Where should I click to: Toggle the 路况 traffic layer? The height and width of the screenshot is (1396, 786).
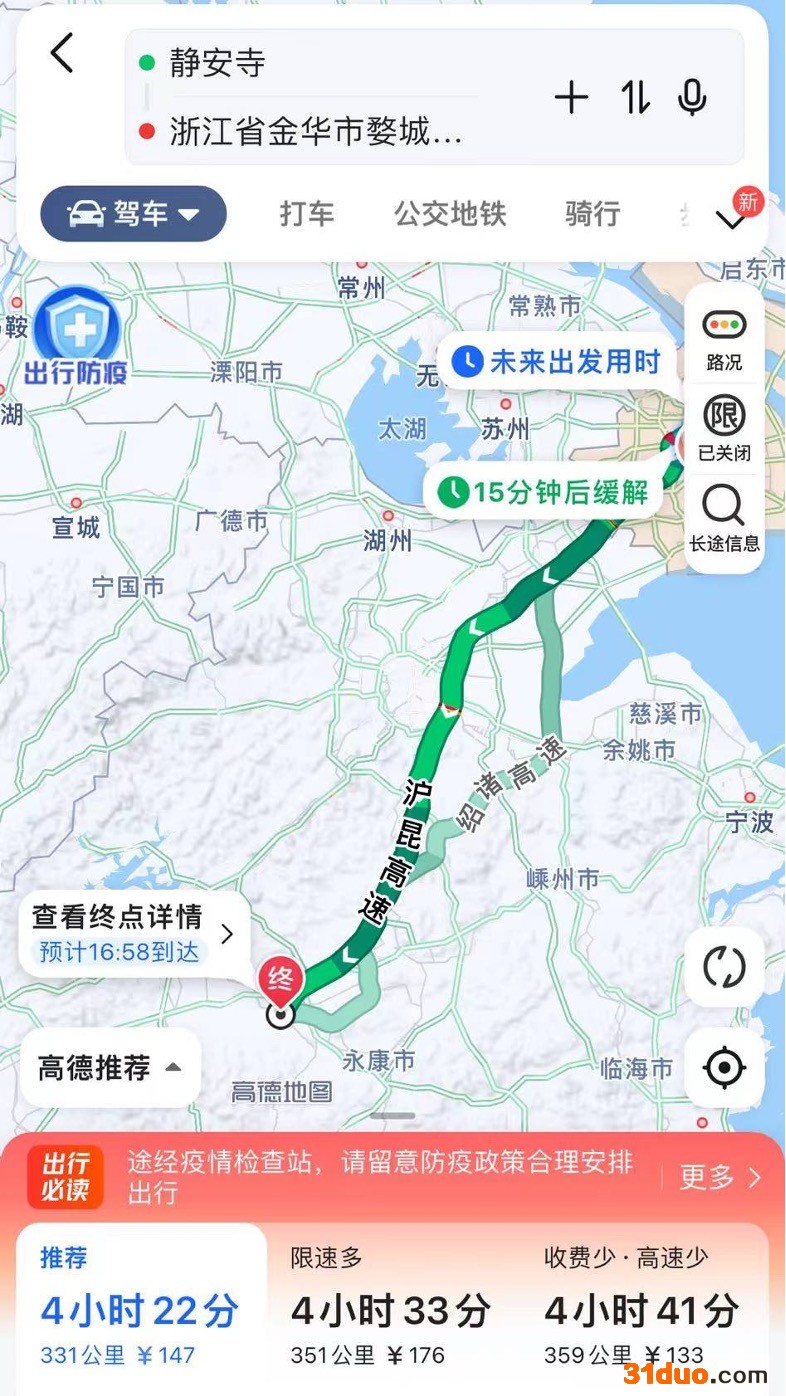(x=724, y=338)
